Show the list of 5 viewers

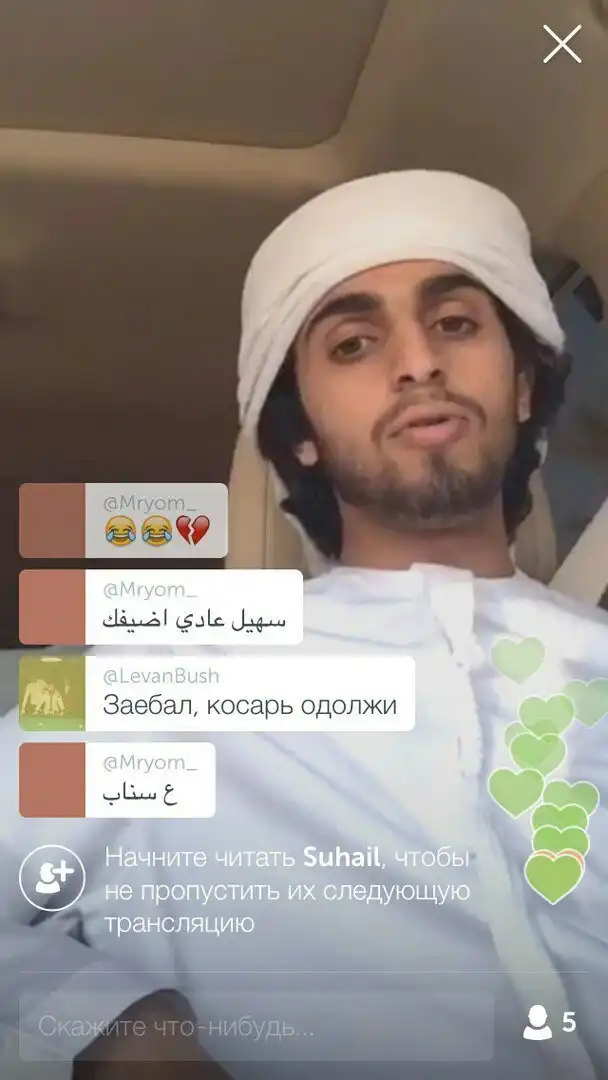551,1022
